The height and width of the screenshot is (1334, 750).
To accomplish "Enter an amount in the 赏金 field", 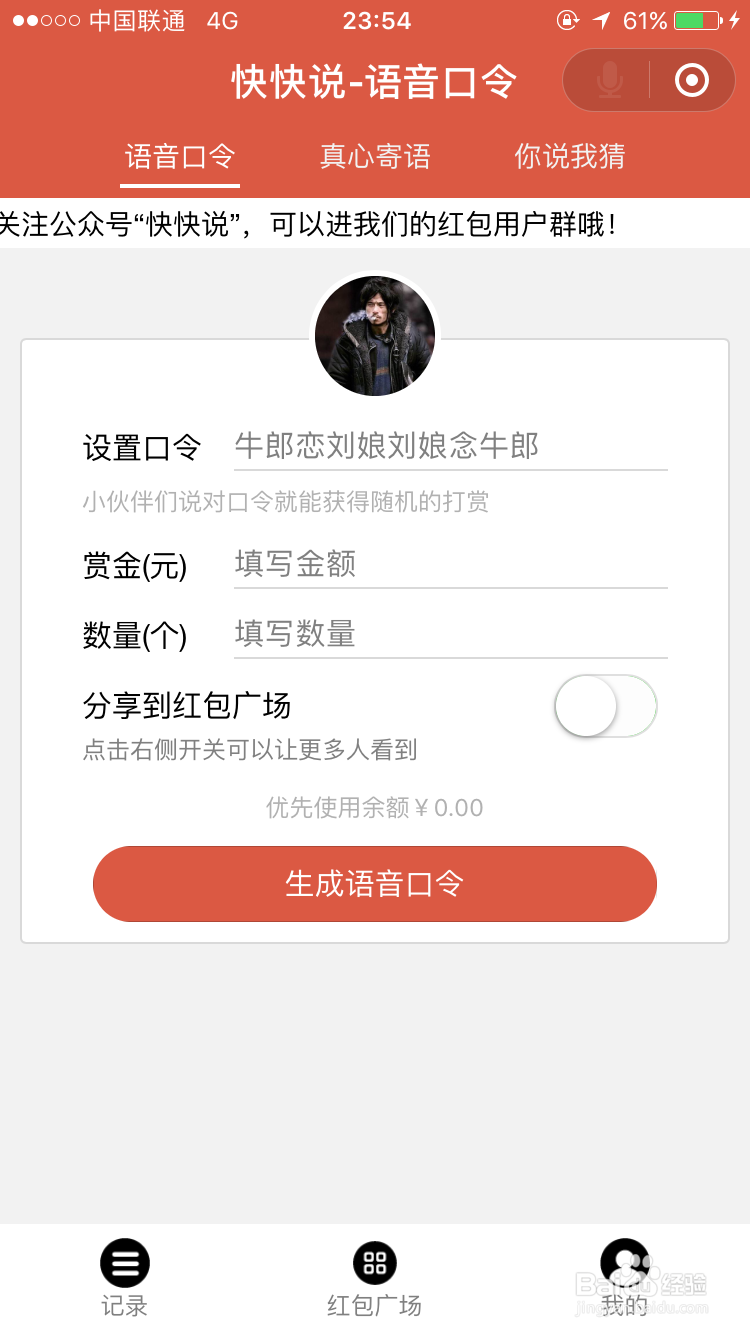I will coord(450,564).
